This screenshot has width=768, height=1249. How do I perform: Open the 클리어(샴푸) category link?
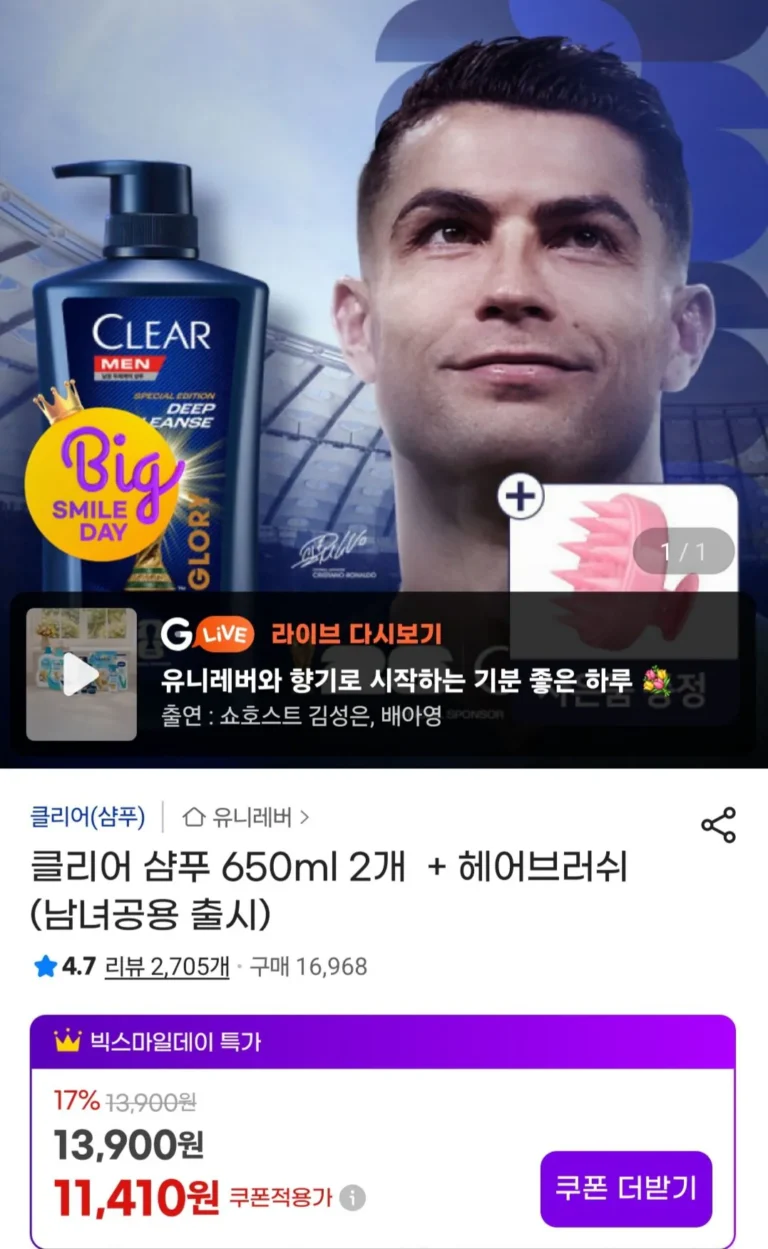click(x=88, y=817)
